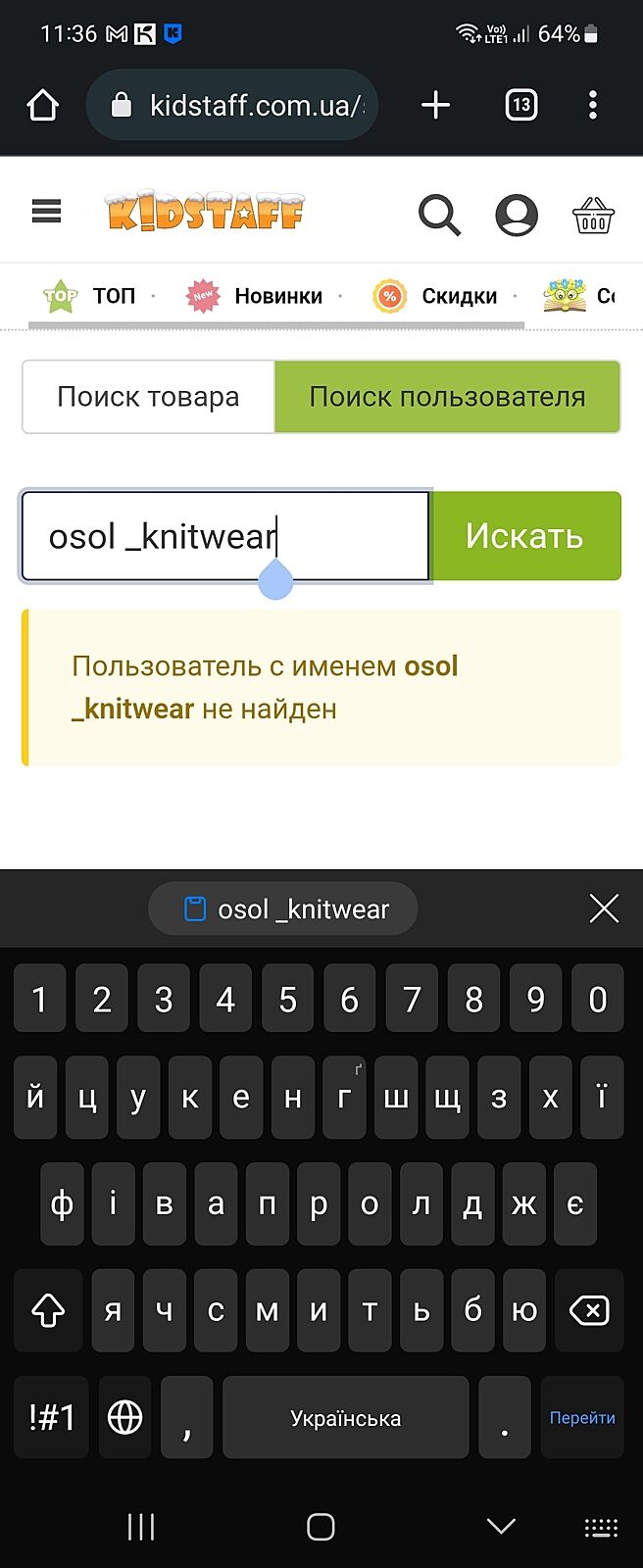Image resolution: width=643 pixels, height=1568 pixels.
Task: Dismiss the clipboard suggestion bar
Action: click(604, 908)
